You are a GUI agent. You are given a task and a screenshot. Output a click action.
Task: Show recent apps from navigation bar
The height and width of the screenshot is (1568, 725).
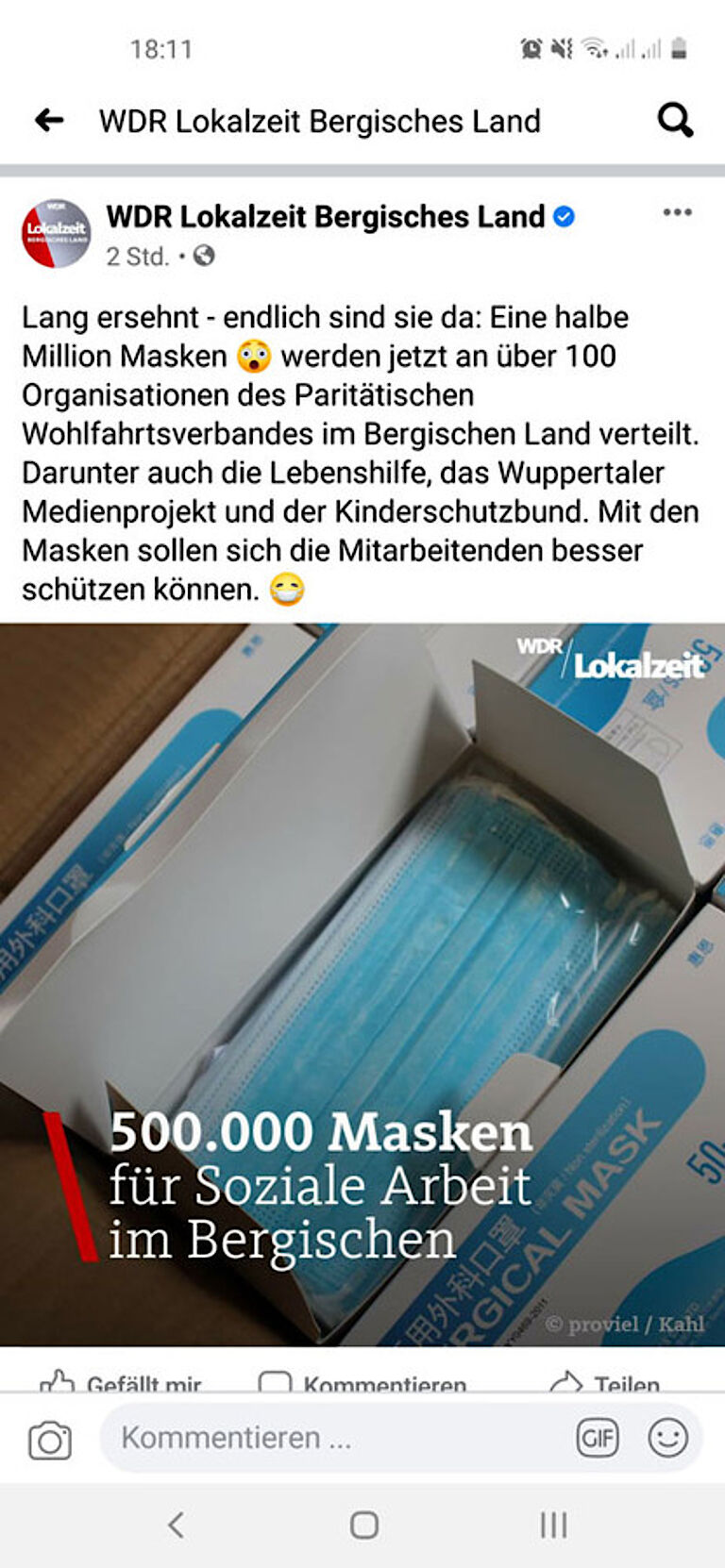point(553,1525)
